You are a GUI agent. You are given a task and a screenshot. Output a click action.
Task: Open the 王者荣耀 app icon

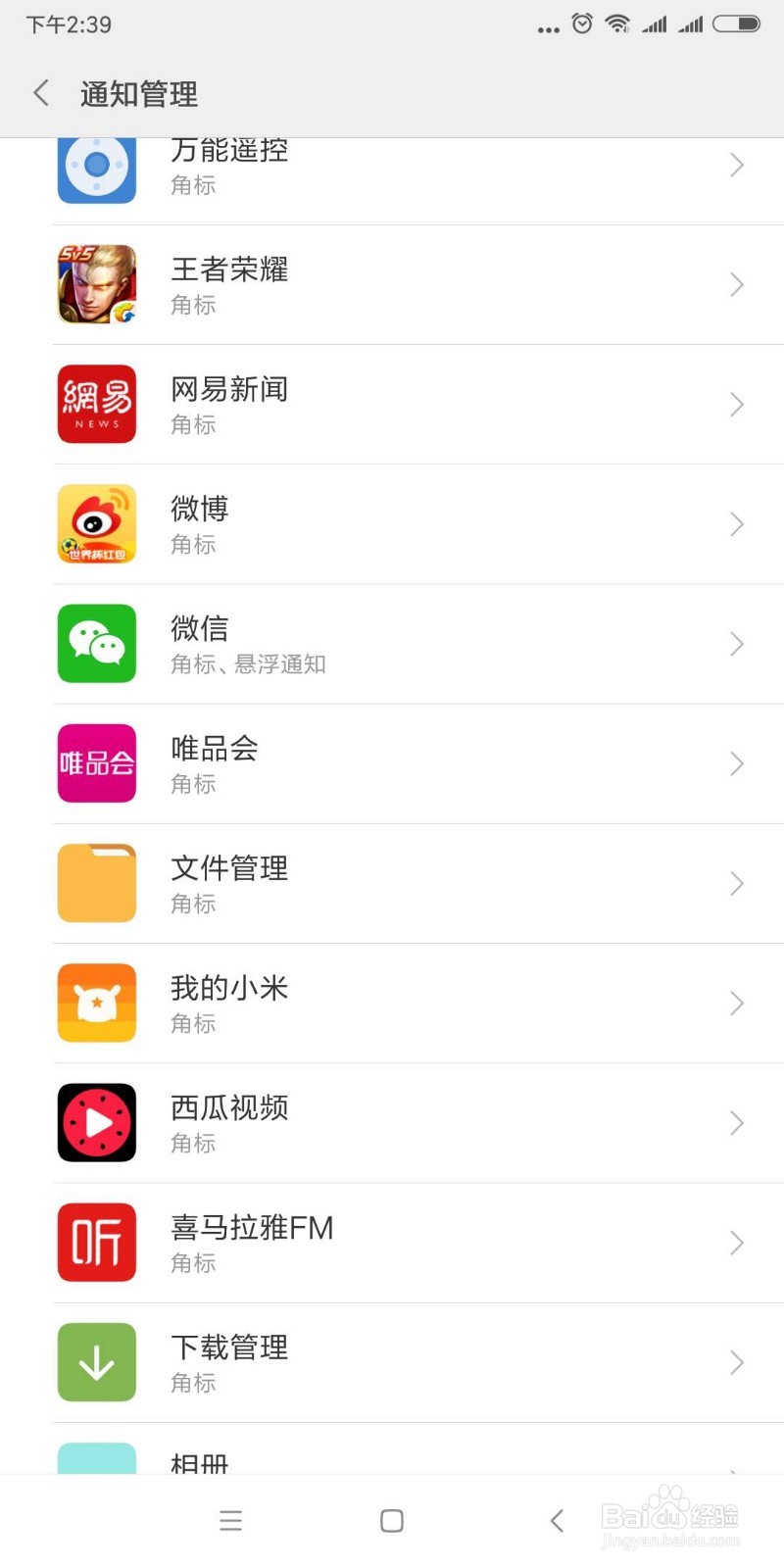pos(96,284)
